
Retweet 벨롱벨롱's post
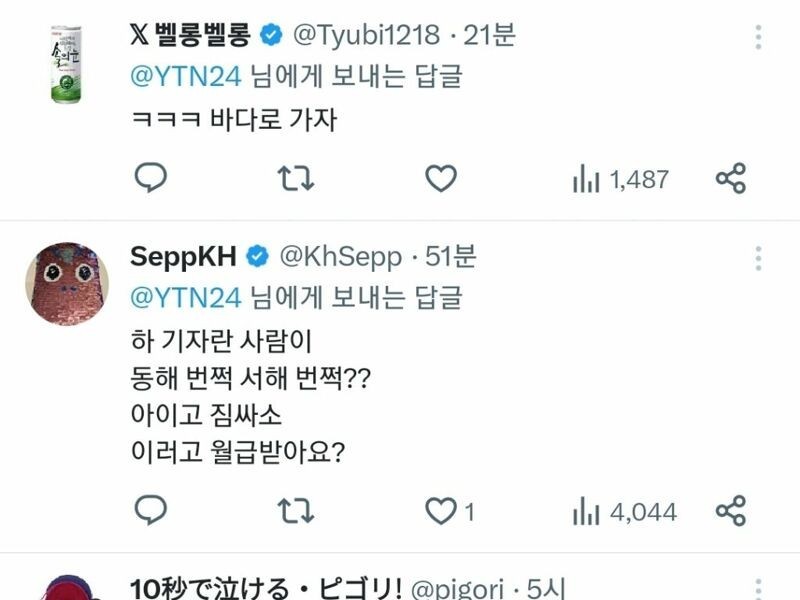point(293,179)
